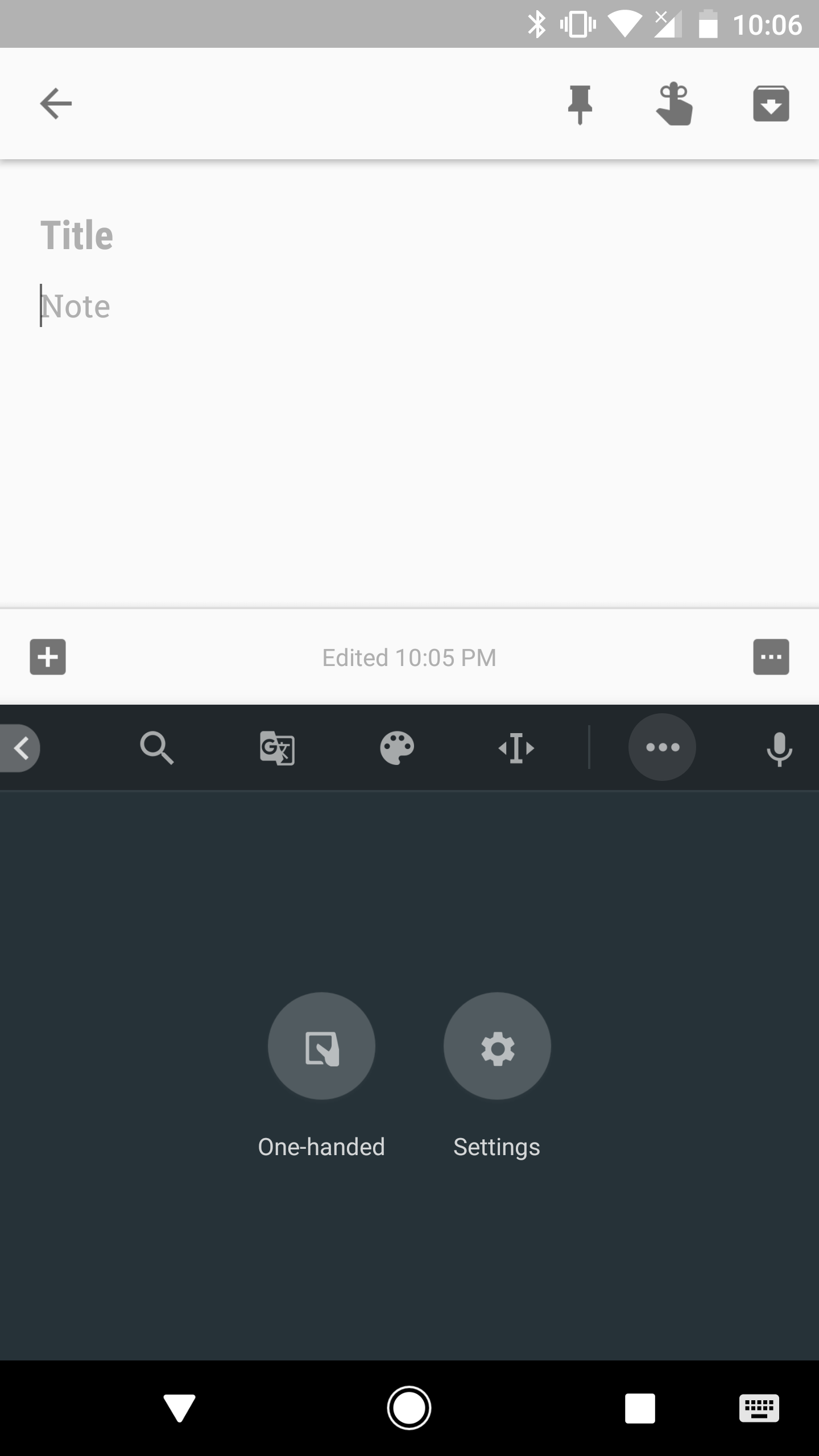Tap the Title field

[x=409, y=235]
